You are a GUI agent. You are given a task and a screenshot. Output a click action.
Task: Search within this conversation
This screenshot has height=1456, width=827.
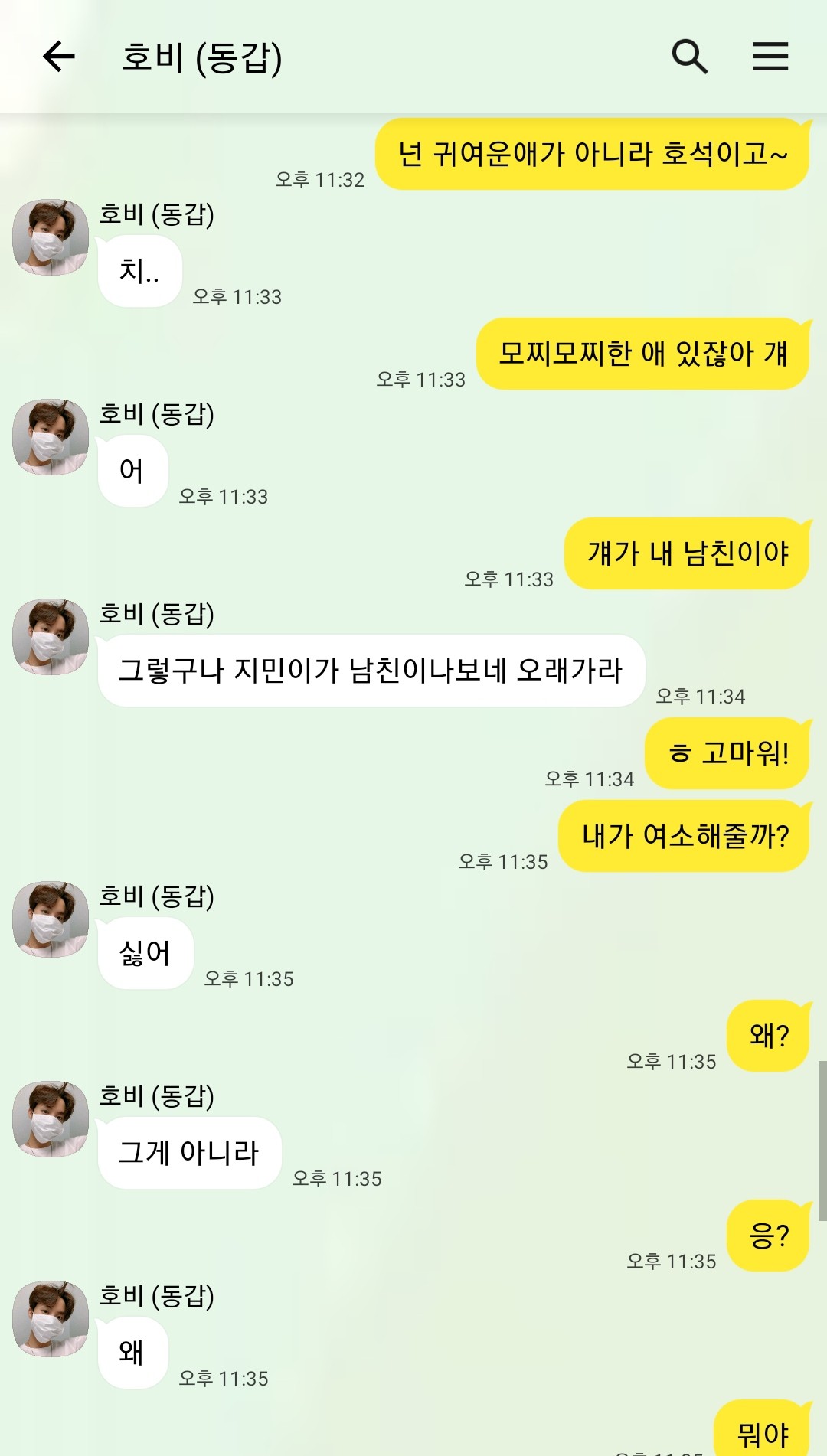click(689, 57)
